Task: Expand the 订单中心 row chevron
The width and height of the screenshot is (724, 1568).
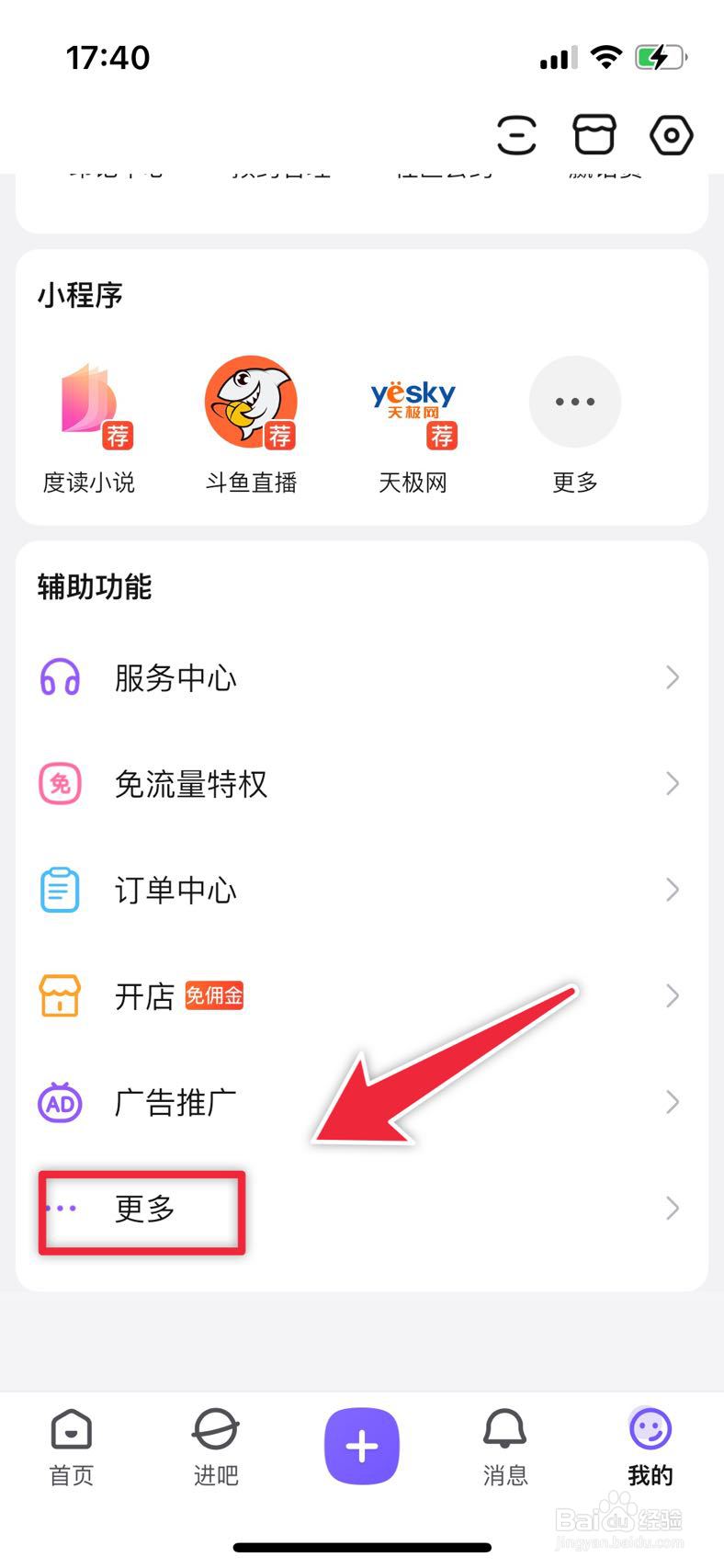Action: (x=672, y=890)
